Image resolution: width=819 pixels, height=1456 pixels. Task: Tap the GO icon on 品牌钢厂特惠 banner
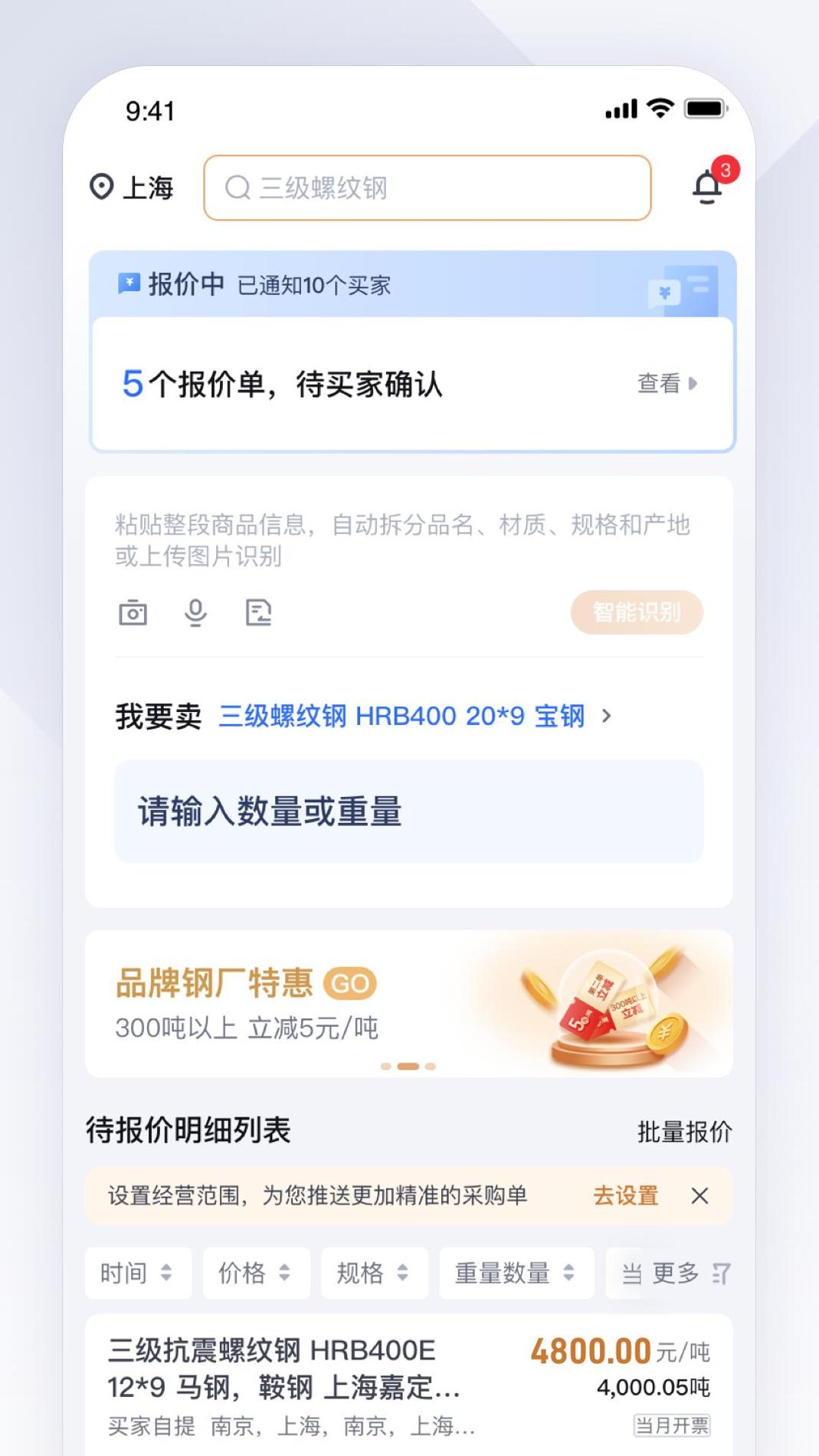[351, 983]
